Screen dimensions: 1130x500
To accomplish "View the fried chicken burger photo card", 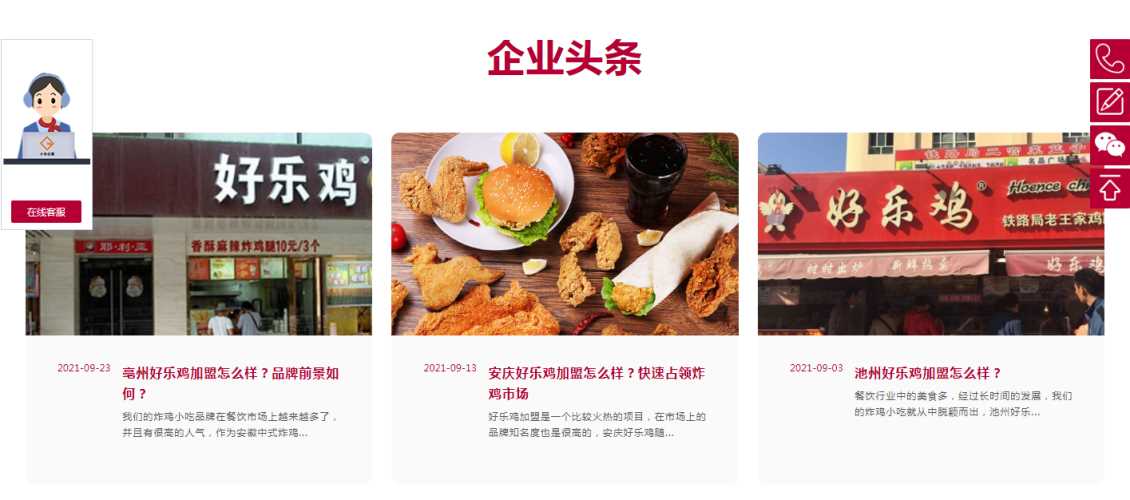I will point(564,234).
